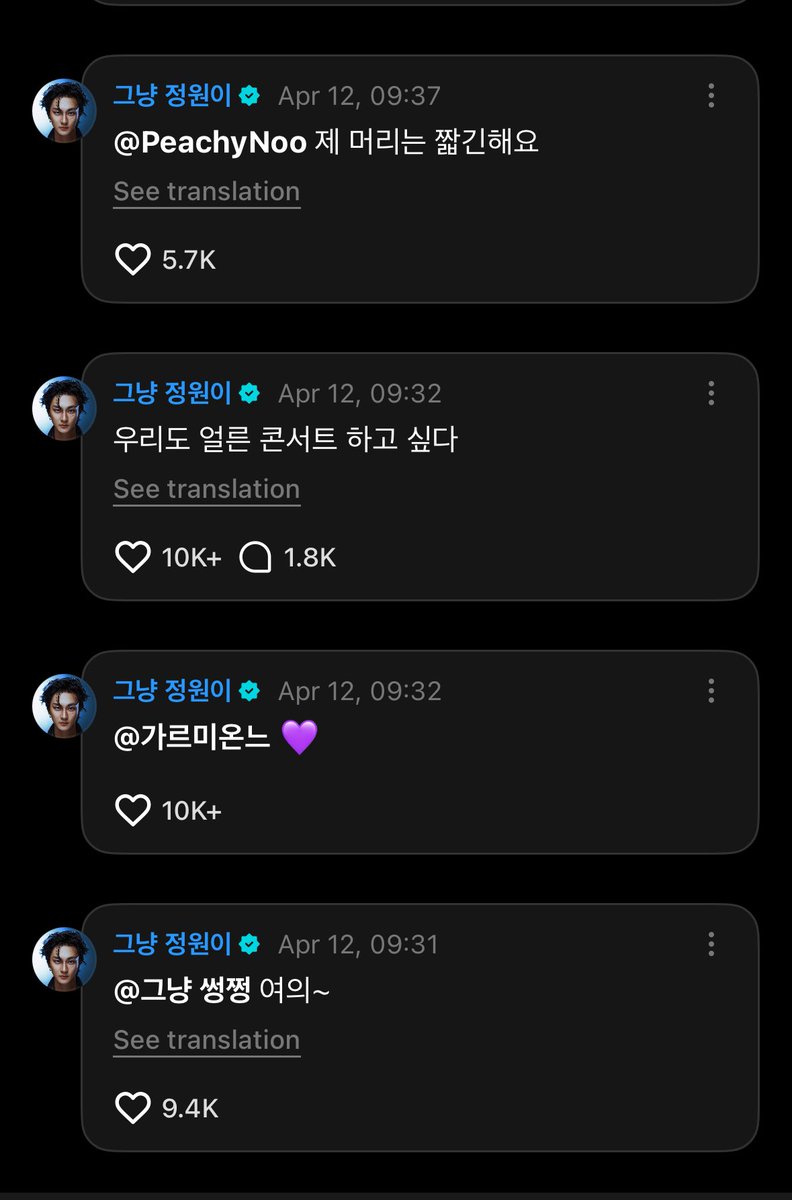Image resolution: width=792 pixels, height=1200 pixels.
Task: Translate the @그냥 썽쩡 여의~ post
Action: 206,1040
